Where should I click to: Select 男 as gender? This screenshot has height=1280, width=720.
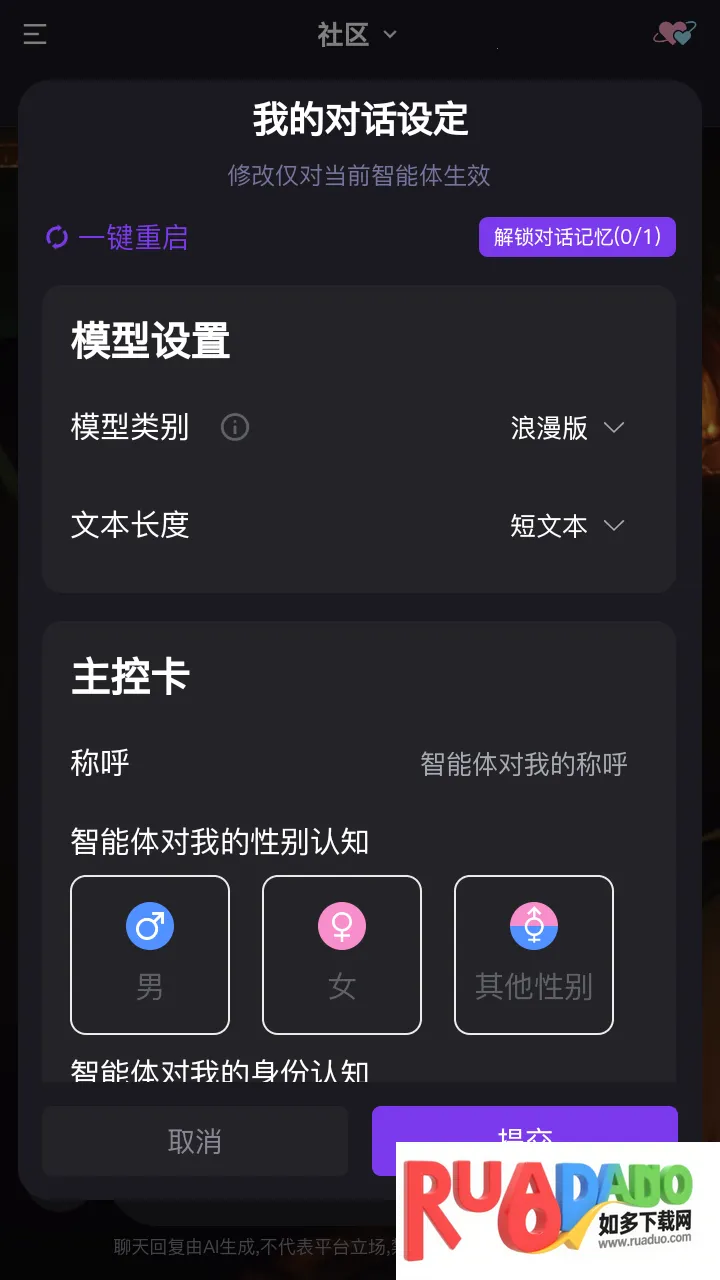(x=150, y=954)
